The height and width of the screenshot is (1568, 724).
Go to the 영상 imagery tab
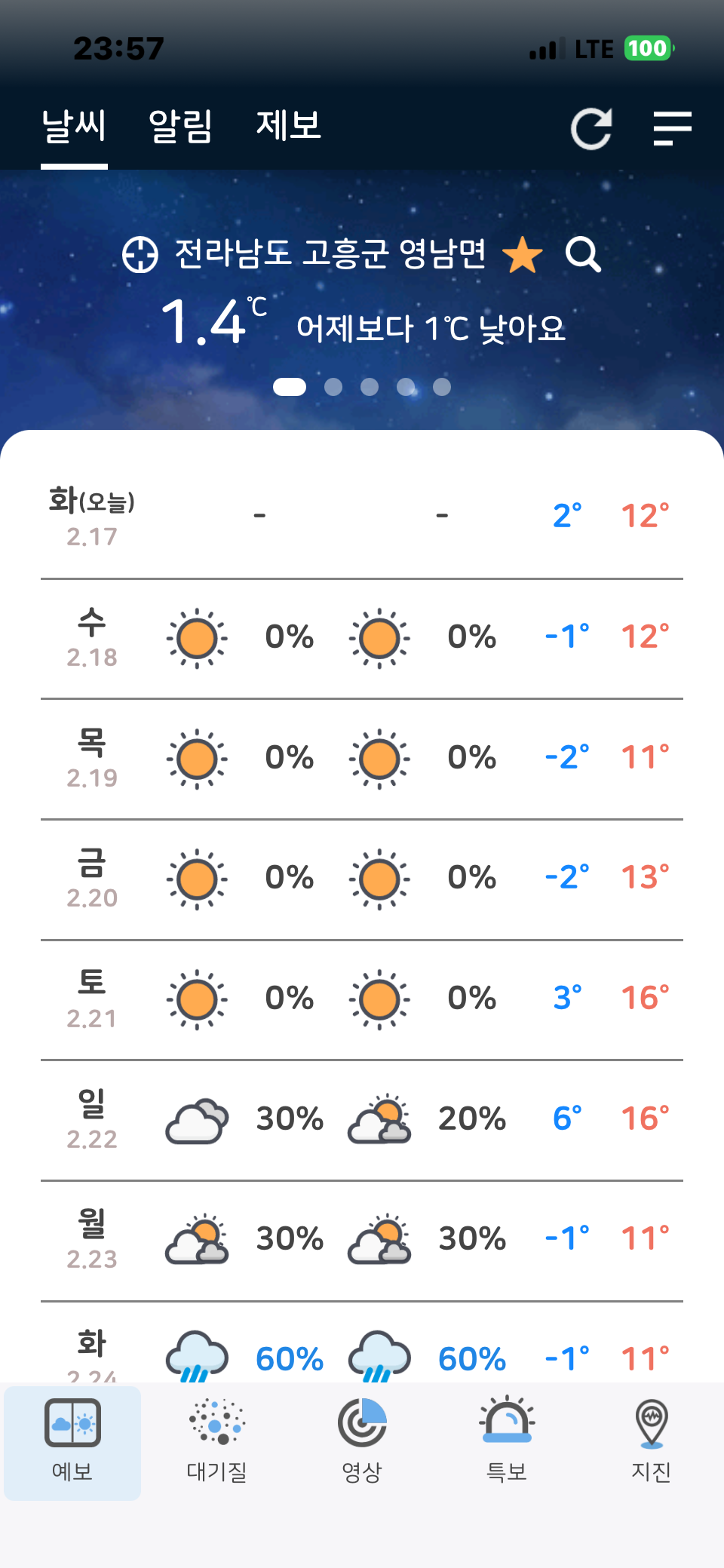click(x=362, y=1441)
